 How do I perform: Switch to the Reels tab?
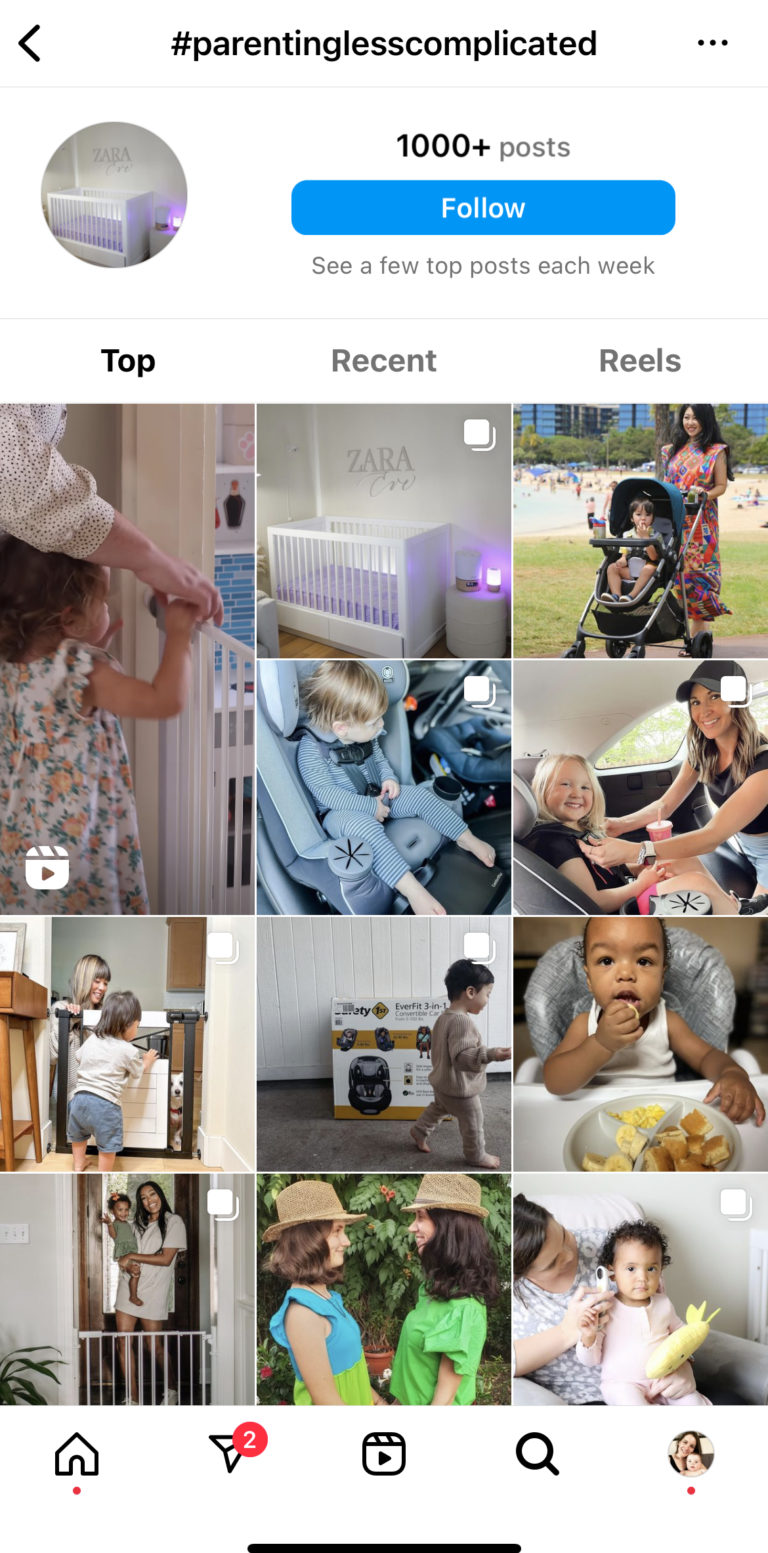tap(639, 361)
